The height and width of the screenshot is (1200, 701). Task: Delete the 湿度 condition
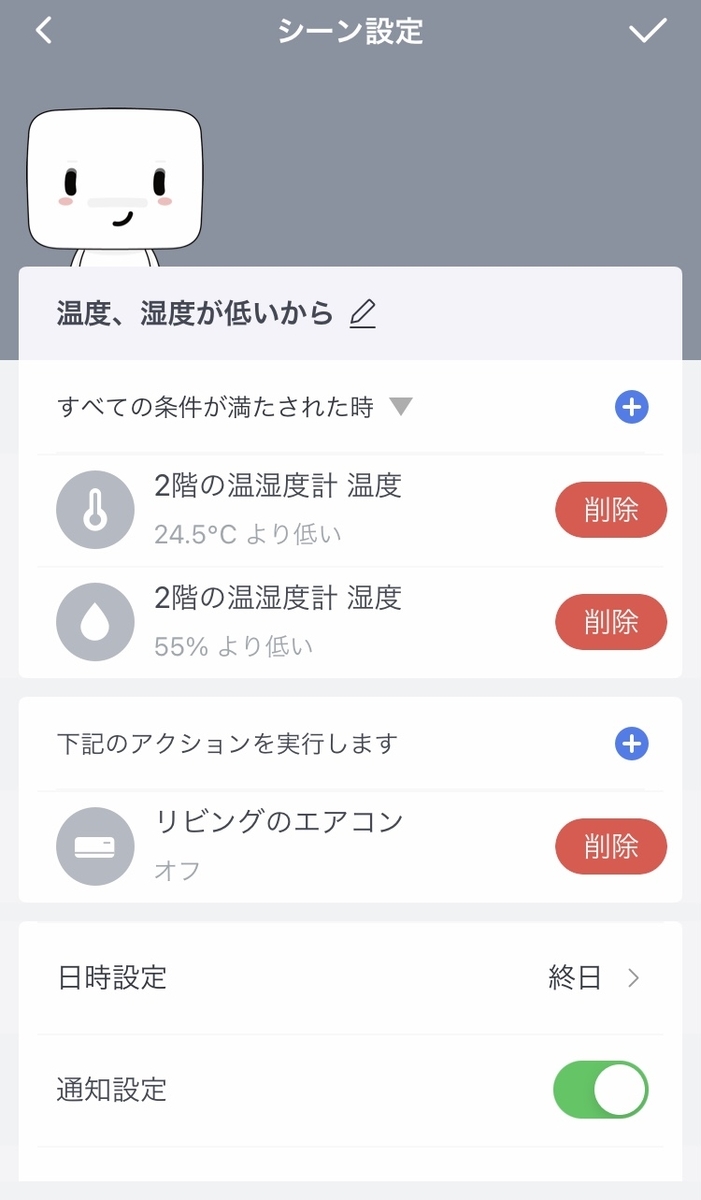pos(610,622)
